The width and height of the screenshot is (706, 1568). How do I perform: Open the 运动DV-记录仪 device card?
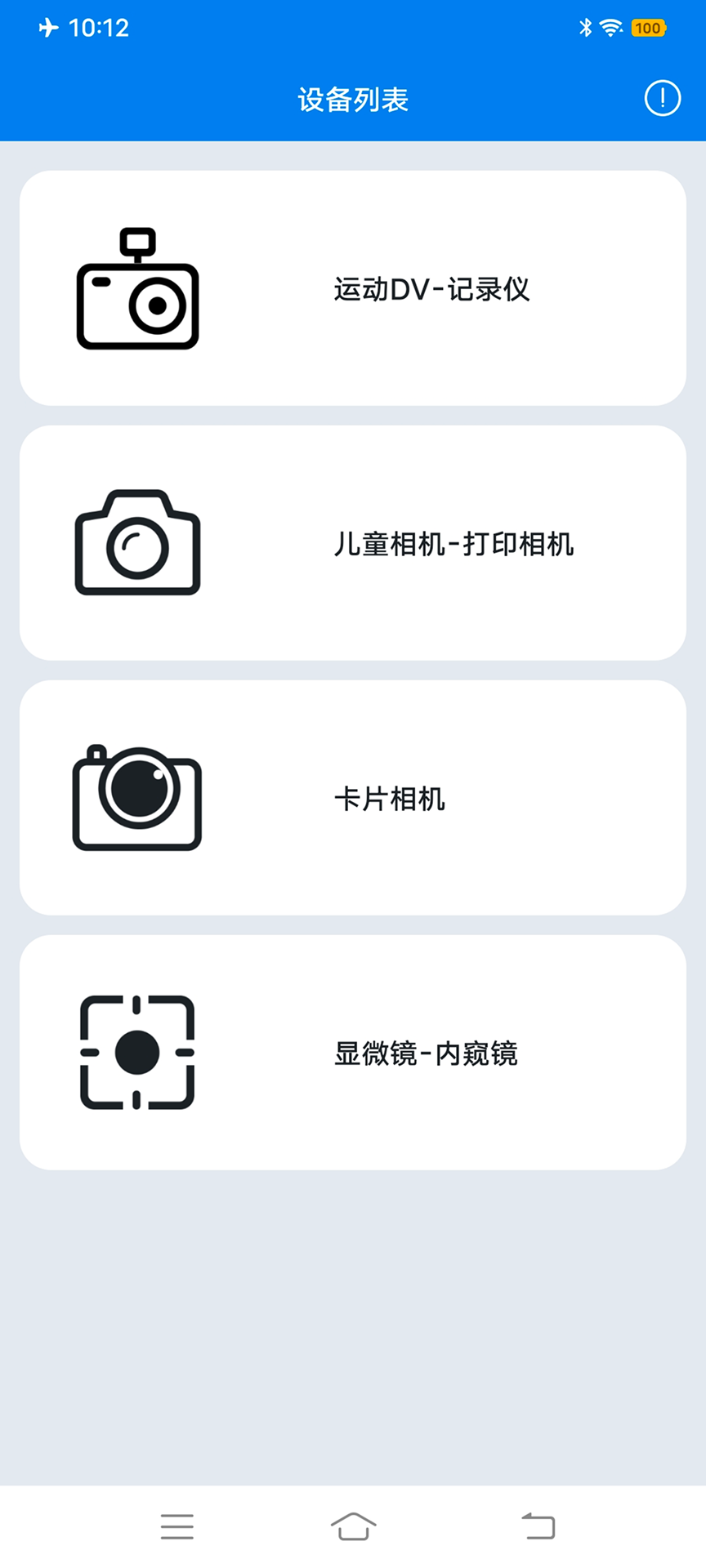click(x=353, y=287)
